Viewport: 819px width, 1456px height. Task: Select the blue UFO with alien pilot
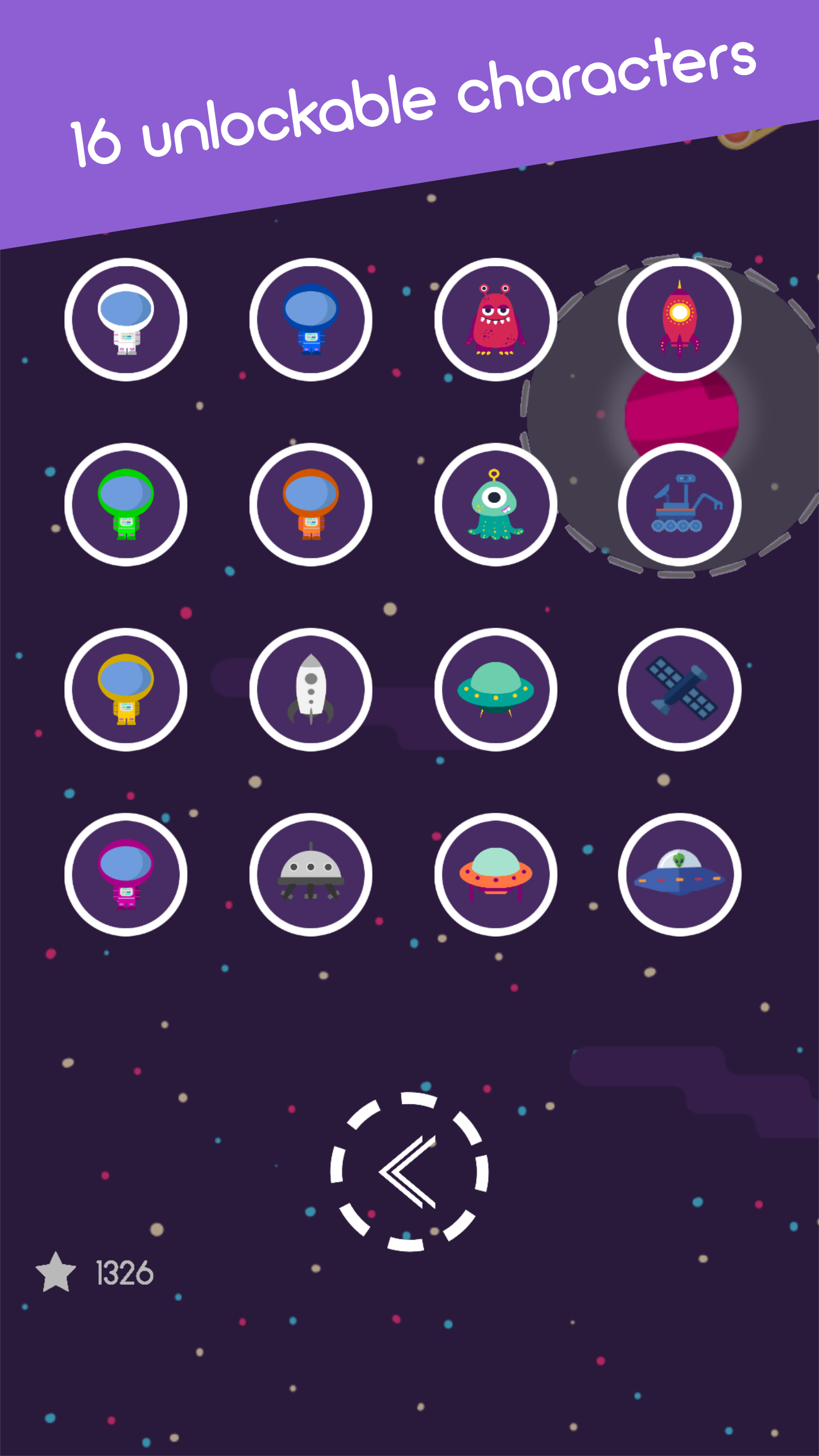[x=681, y=876]
